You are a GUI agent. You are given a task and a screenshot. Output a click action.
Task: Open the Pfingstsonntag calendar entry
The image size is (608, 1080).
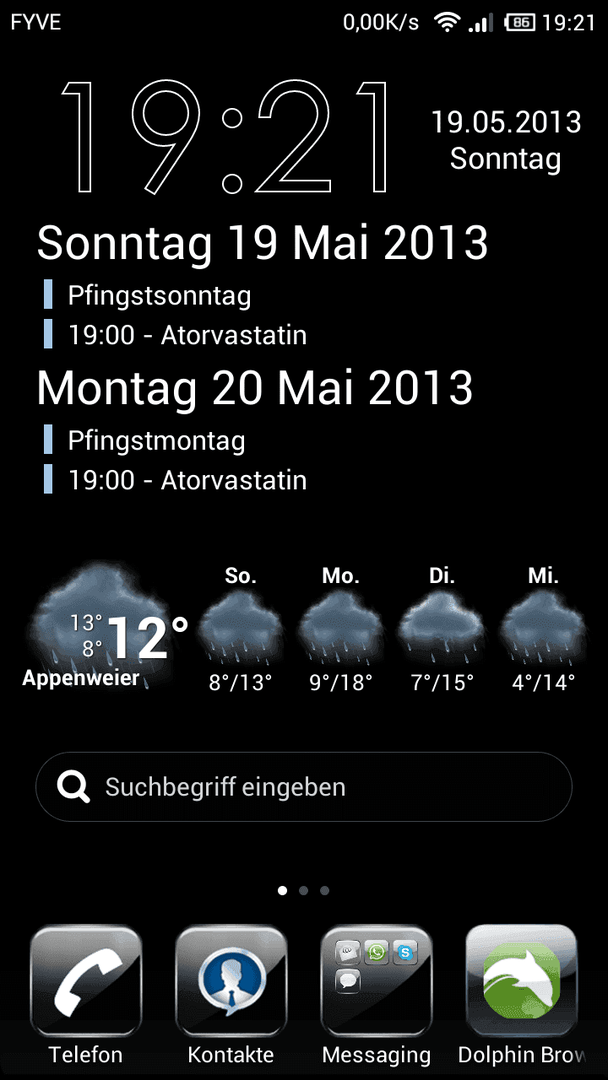click(159, 296)
